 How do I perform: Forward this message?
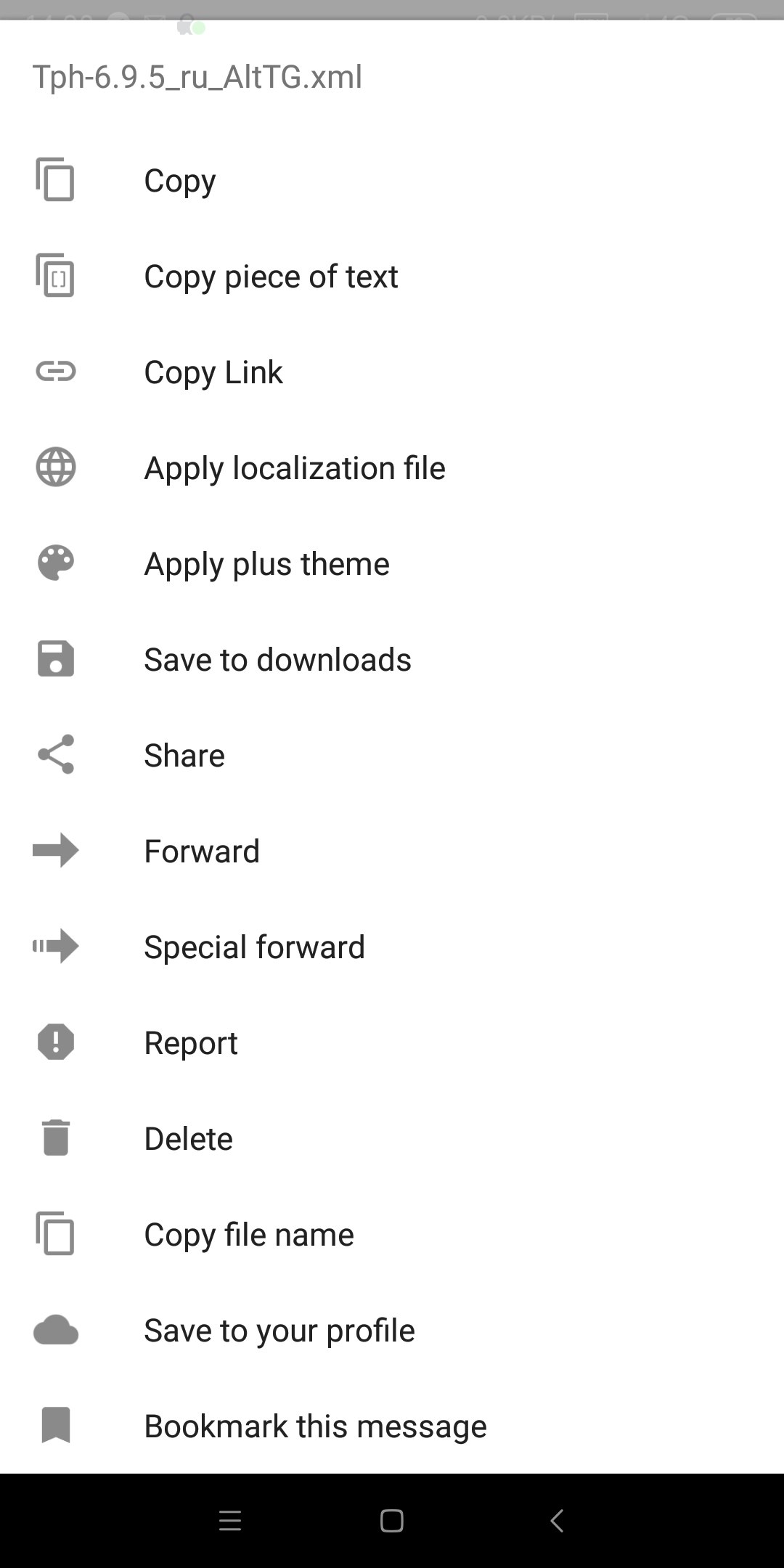click(392, 851)
